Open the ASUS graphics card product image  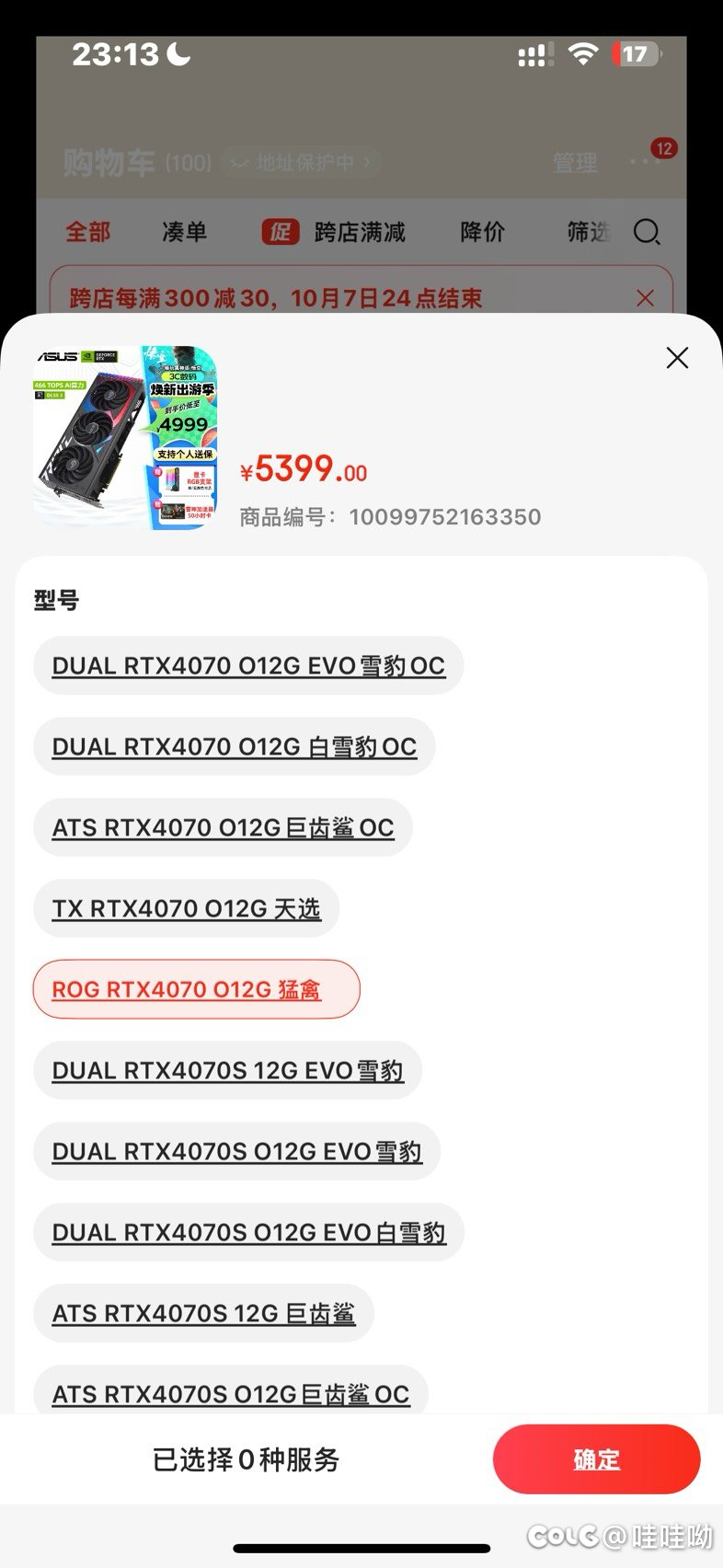125,437
